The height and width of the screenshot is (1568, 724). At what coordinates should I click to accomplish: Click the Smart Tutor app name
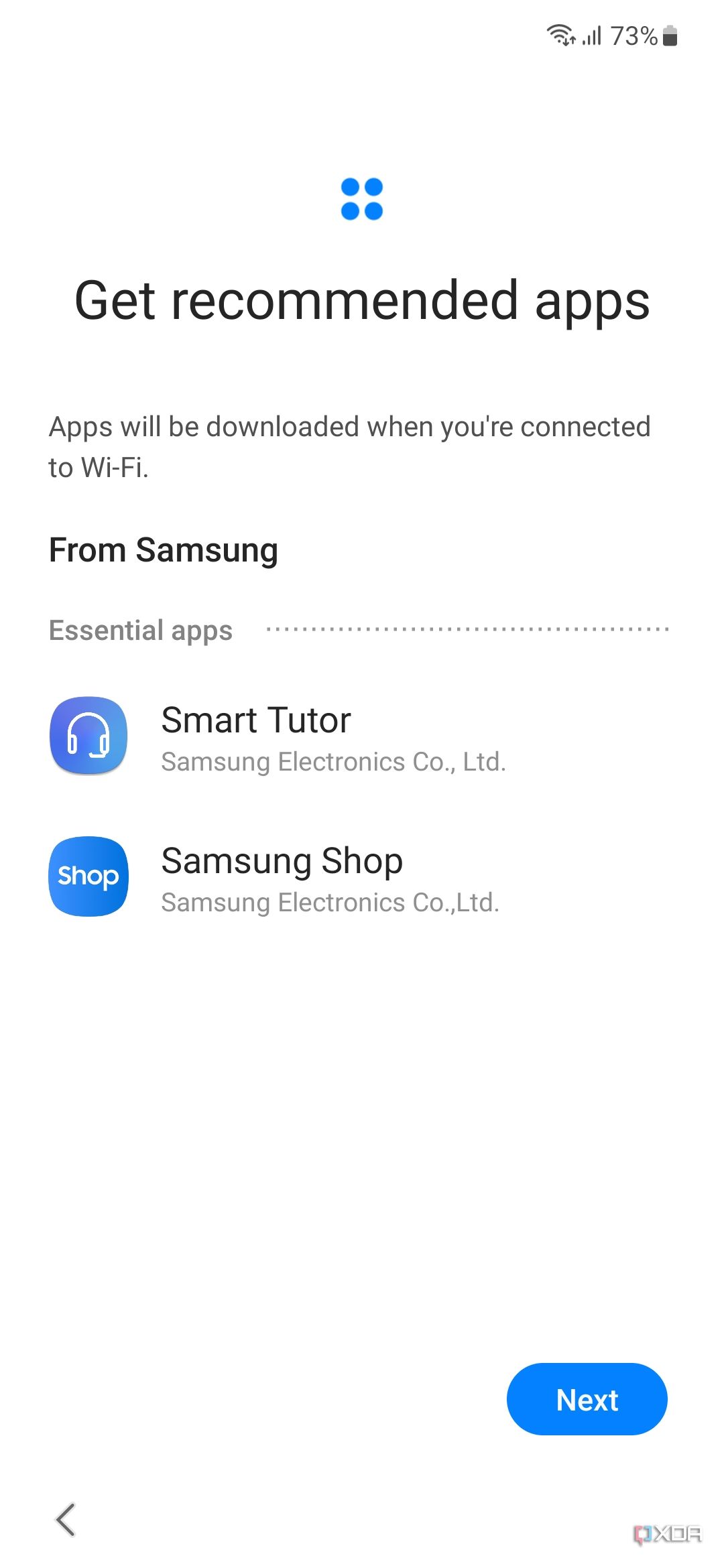click(x=256, y=720)
